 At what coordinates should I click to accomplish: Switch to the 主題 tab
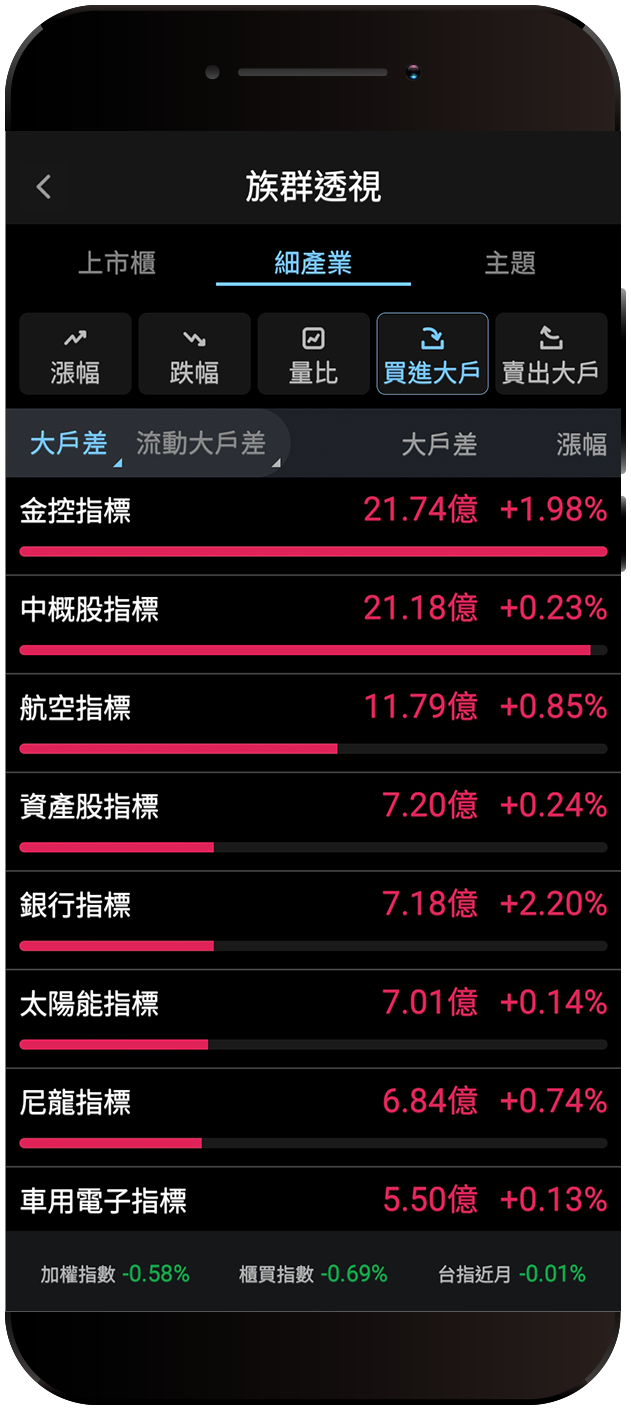510,263
